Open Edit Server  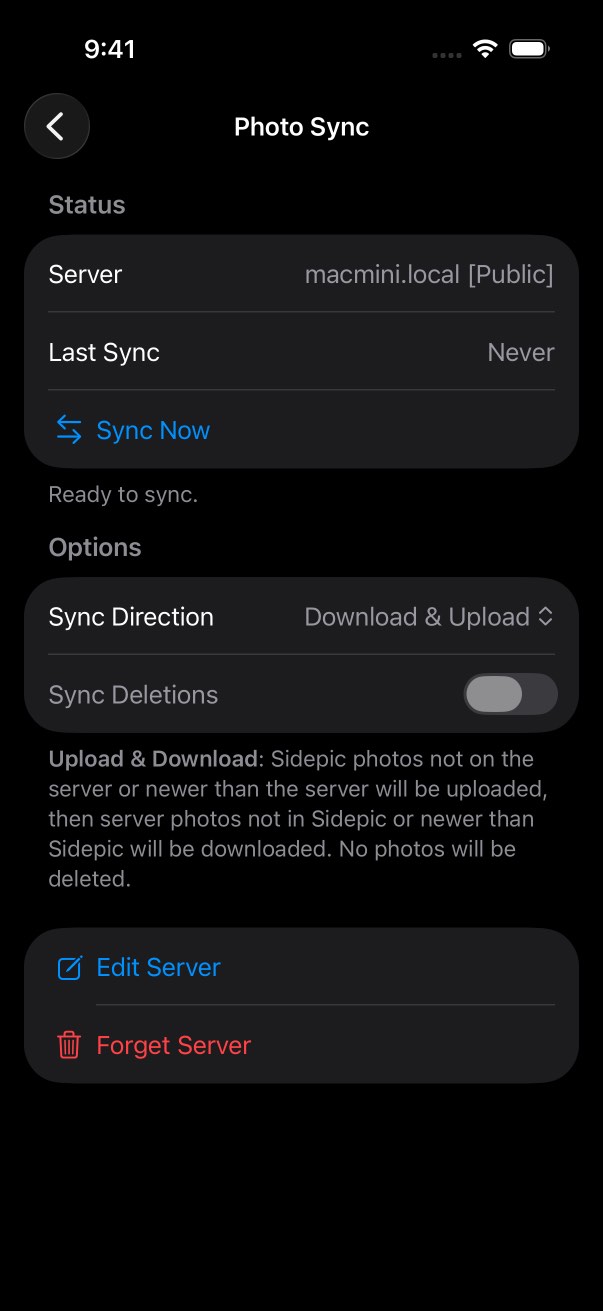tap(301, 967)
